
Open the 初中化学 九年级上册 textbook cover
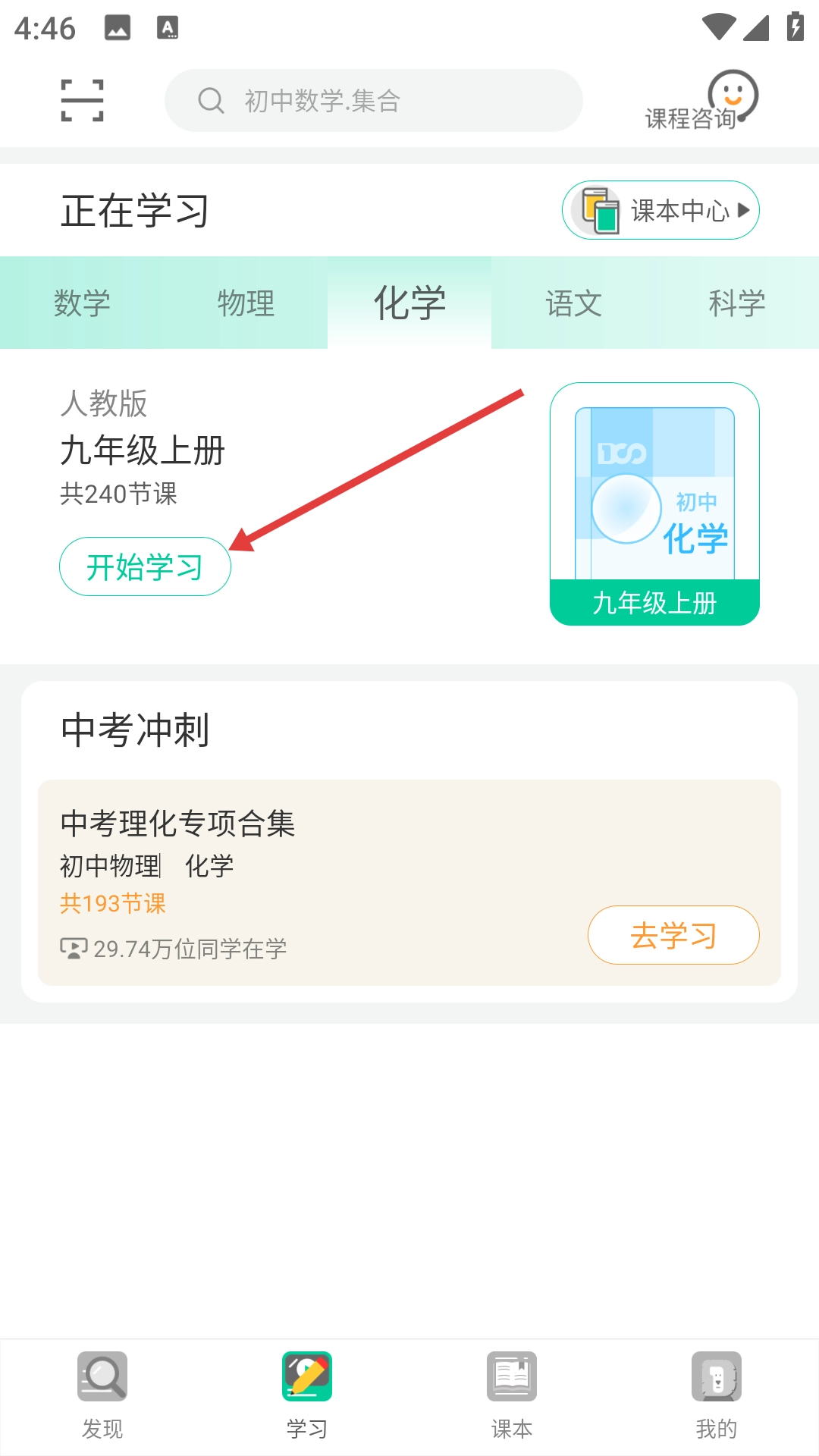654,504
